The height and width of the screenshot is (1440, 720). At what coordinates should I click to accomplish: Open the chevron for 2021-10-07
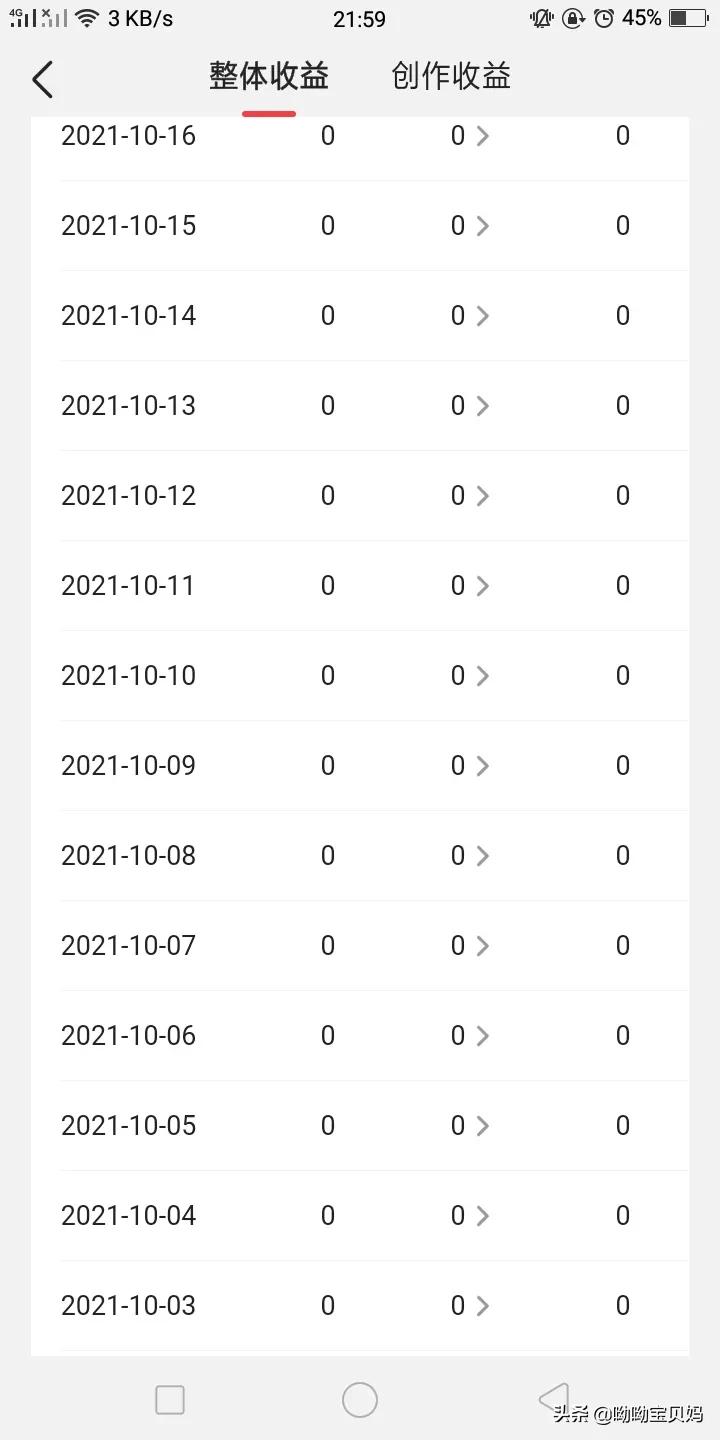tap(482, 947)
